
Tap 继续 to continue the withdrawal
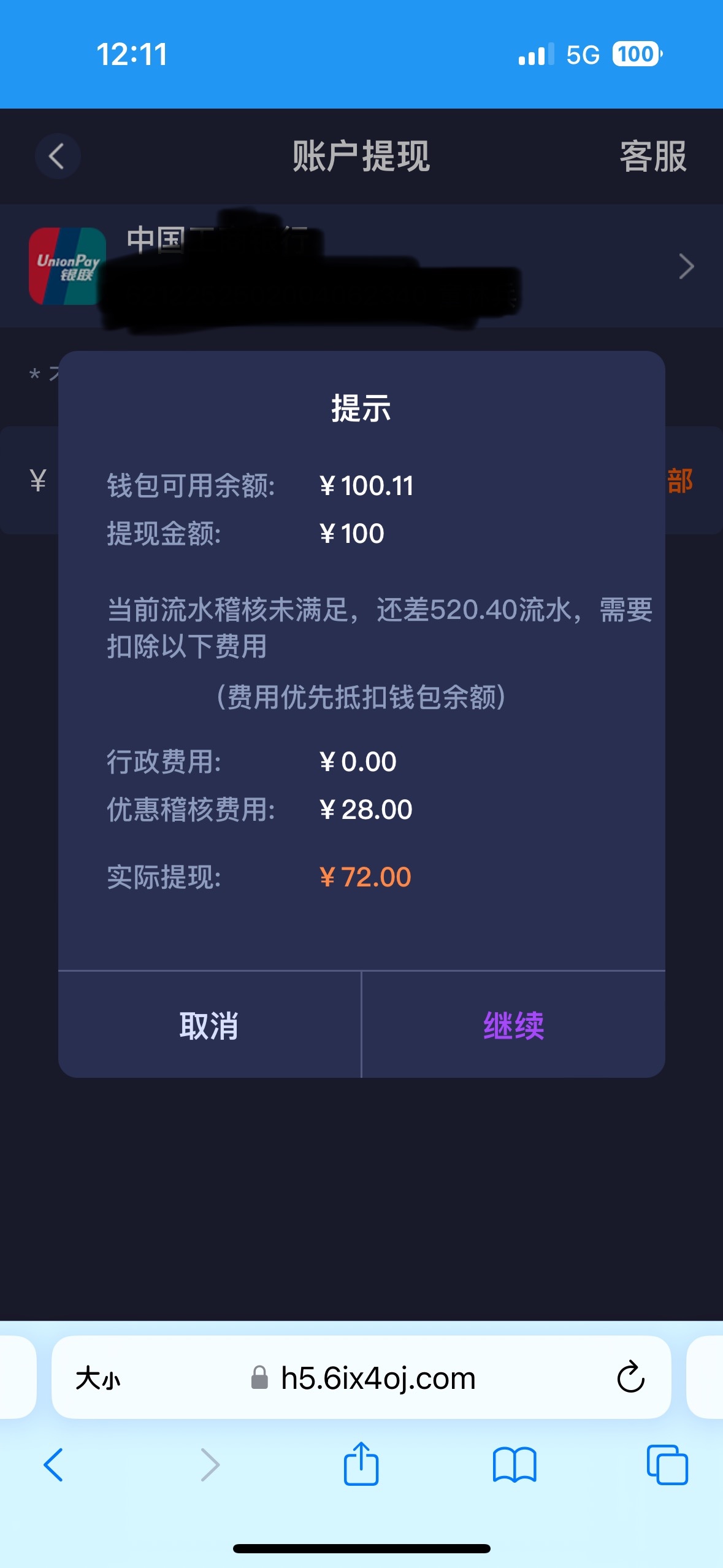coord(514,1025)
